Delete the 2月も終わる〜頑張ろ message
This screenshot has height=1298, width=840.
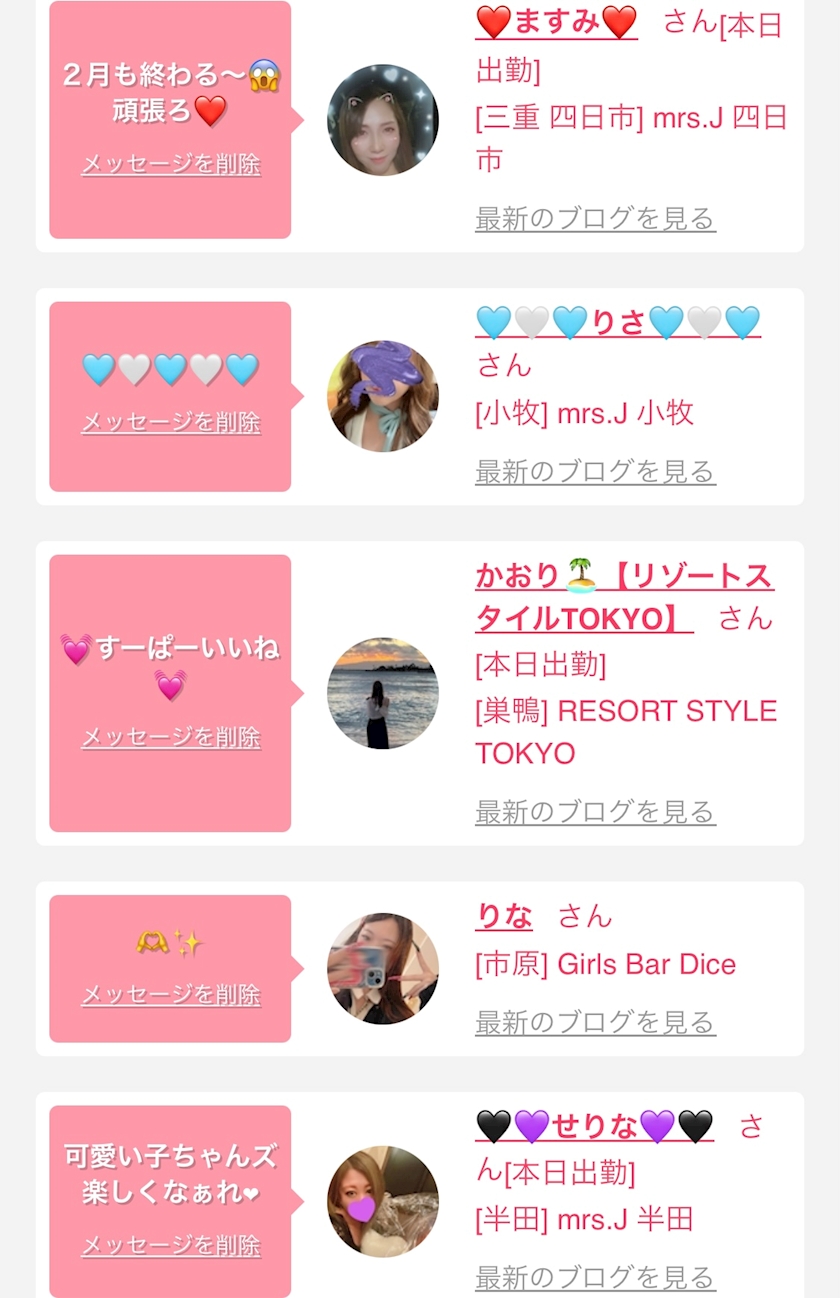click(171, 164)
